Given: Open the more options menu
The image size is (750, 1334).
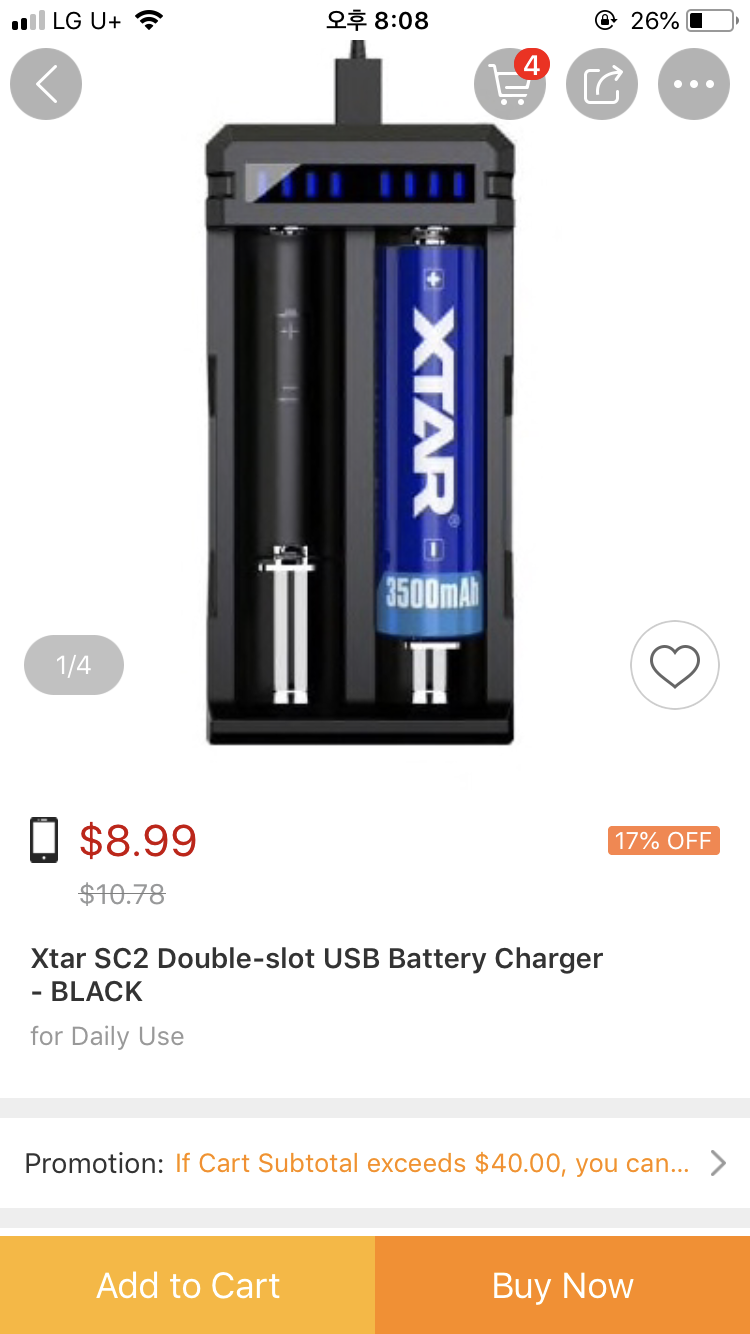Looking at the screenshot, I should [694, 85].
